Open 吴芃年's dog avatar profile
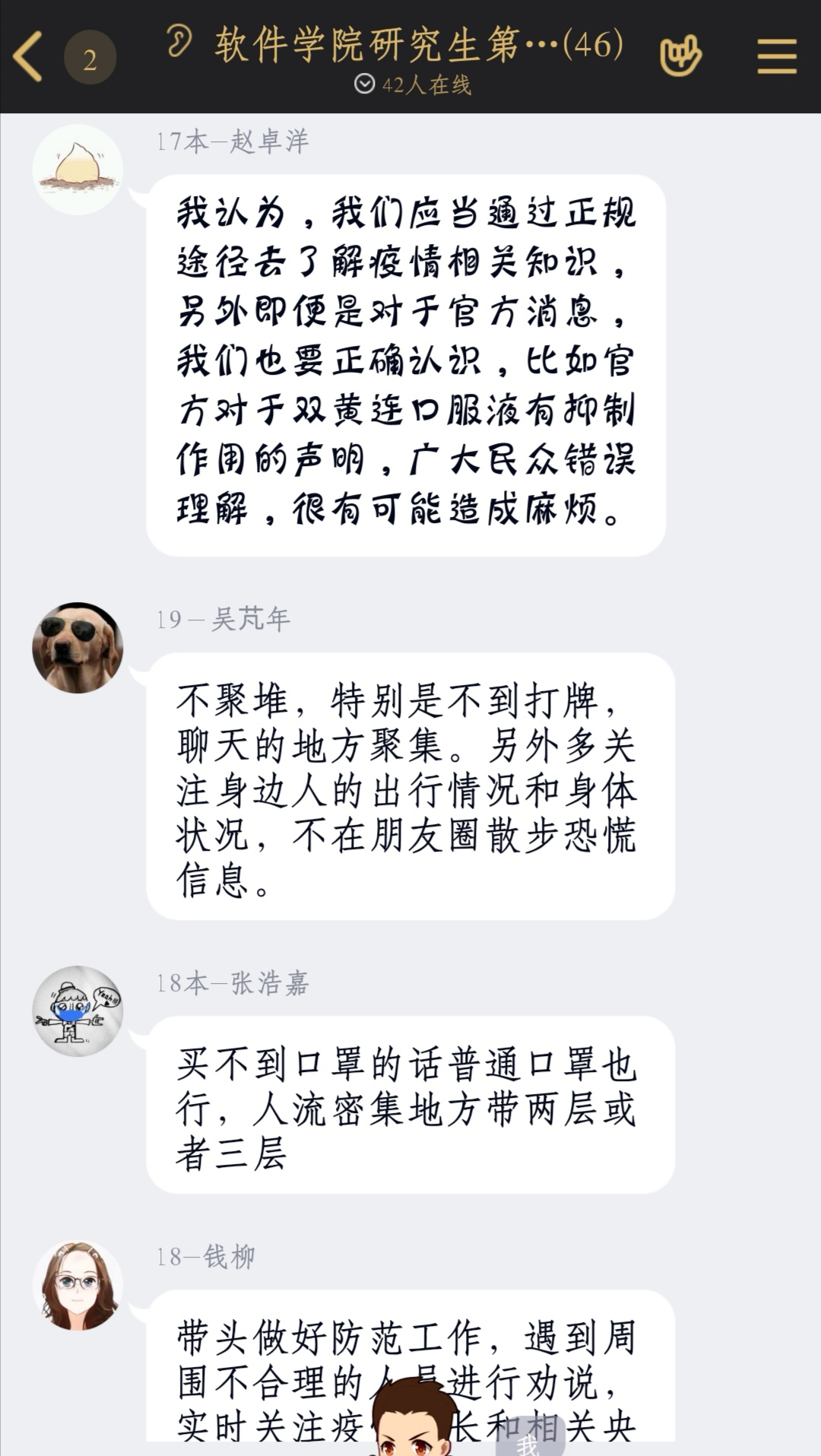Viewport: 821px width, 1456px height. pyautogui.click(x=78, y=648)
